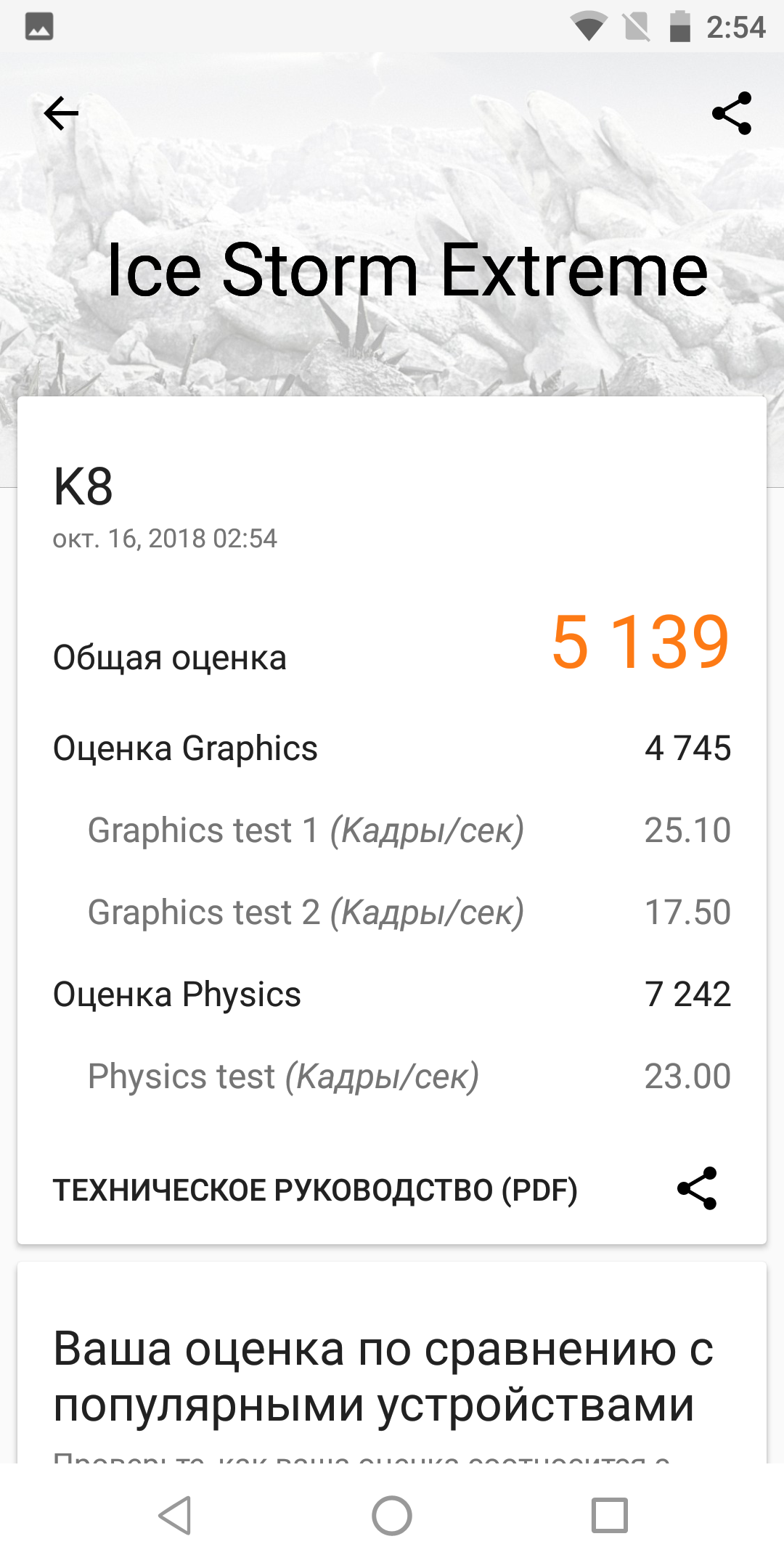The image size is (784, 1568).
Task: Go back using the top-left arrow
Action: [x=61, y=113]
